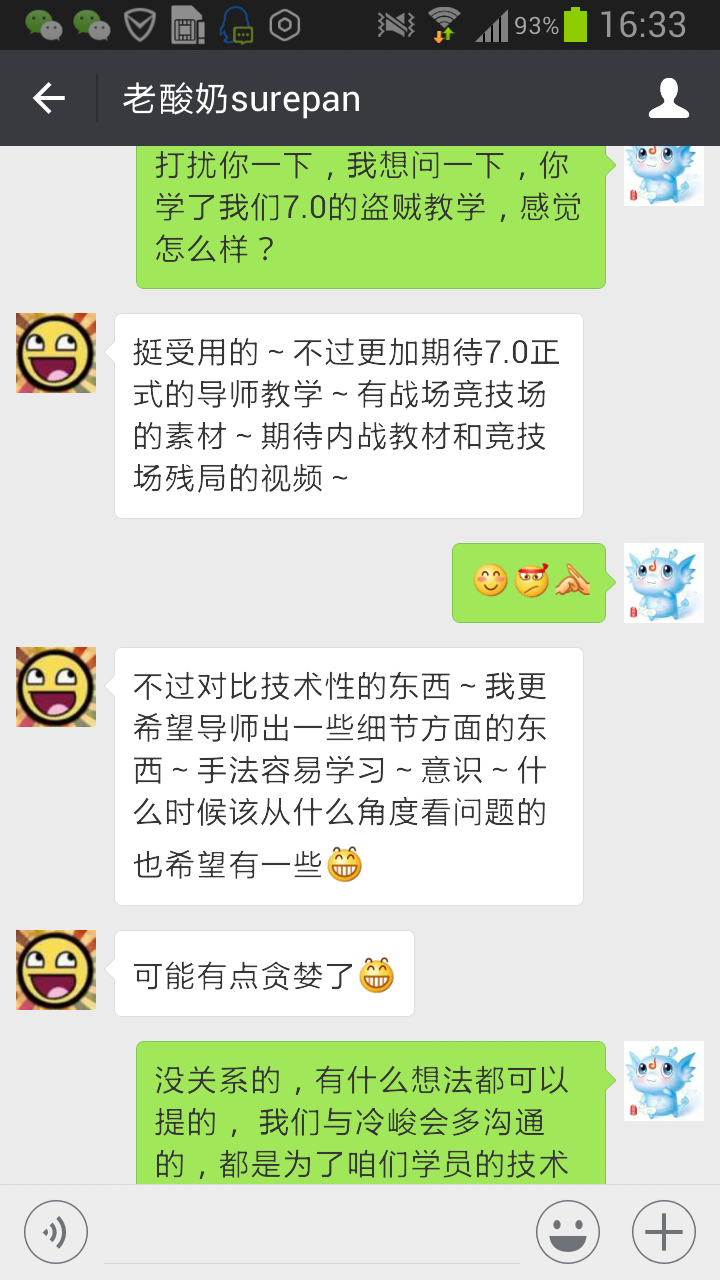Open the emoji sticker picker
The height and width of the screenshot is (1280, 720).
pos(568,1232)
